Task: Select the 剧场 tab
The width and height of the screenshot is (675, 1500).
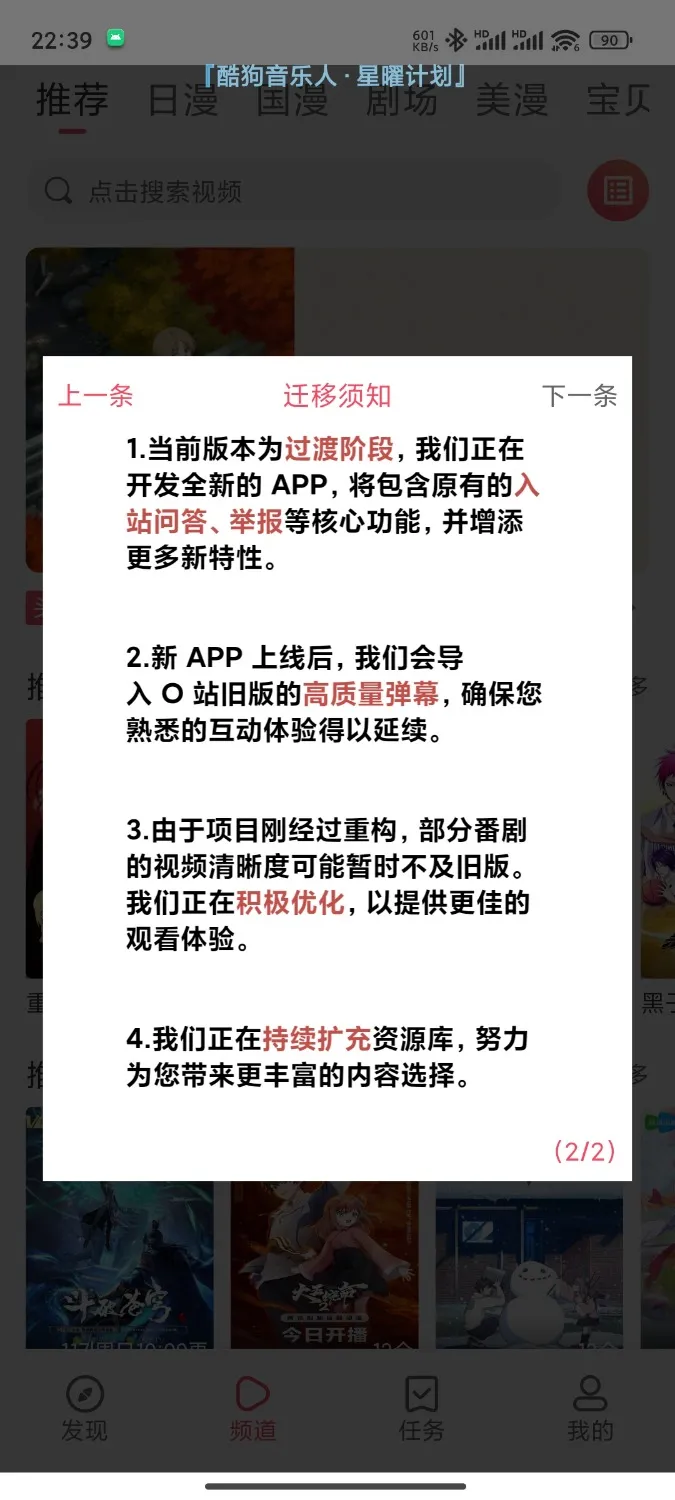Action: pyautogui.click(x=402, y=101)
